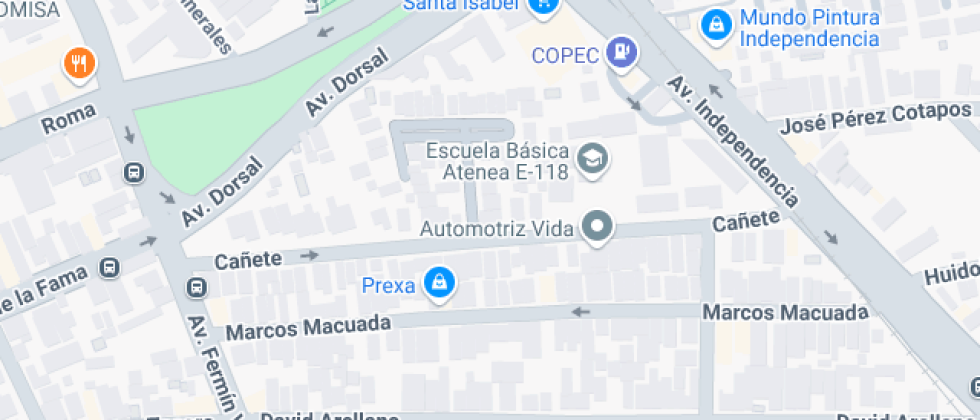The width and height of the screenshot is (980, 420).
Task: View the Automotriz Vida location pin
Action: point(598,228)
